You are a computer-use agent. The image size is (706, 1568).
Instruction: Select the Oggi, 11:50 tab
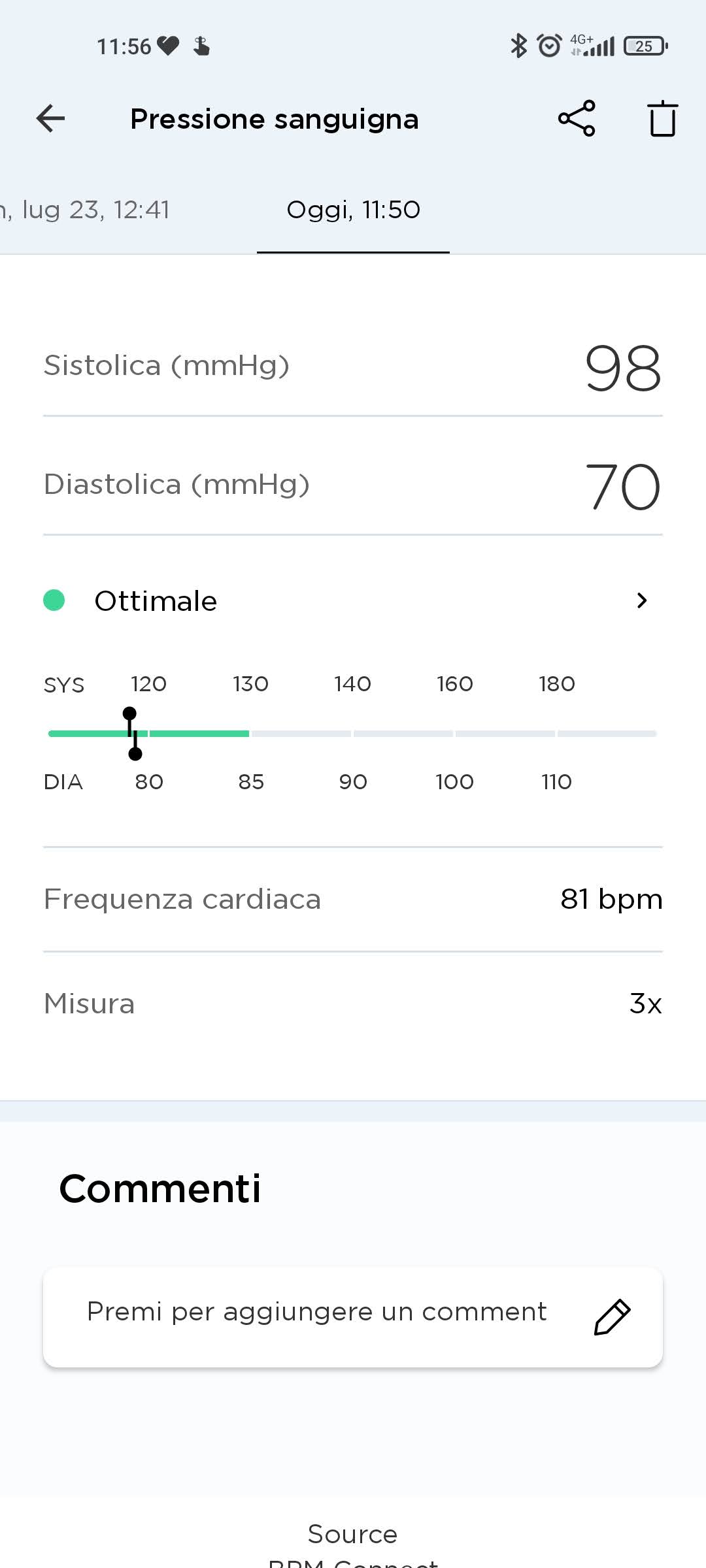point(353,210)
